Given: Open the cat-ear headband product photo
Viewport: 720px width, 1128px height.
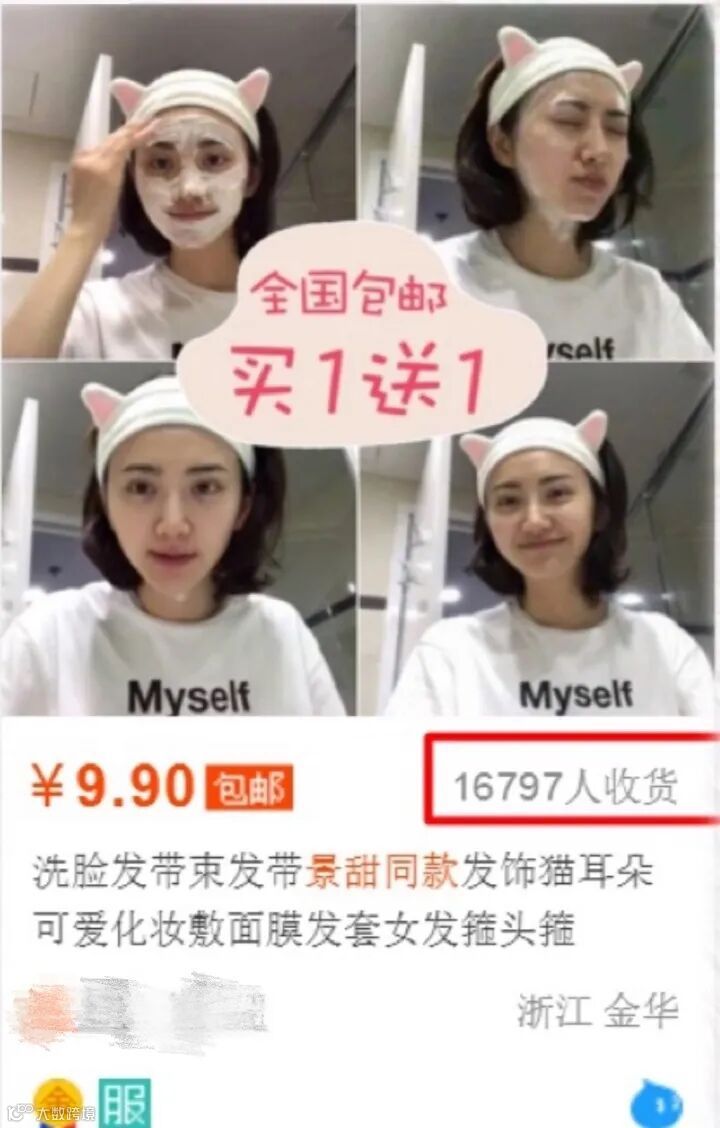Looking at the screenshot, I should (x=360, y=360).
